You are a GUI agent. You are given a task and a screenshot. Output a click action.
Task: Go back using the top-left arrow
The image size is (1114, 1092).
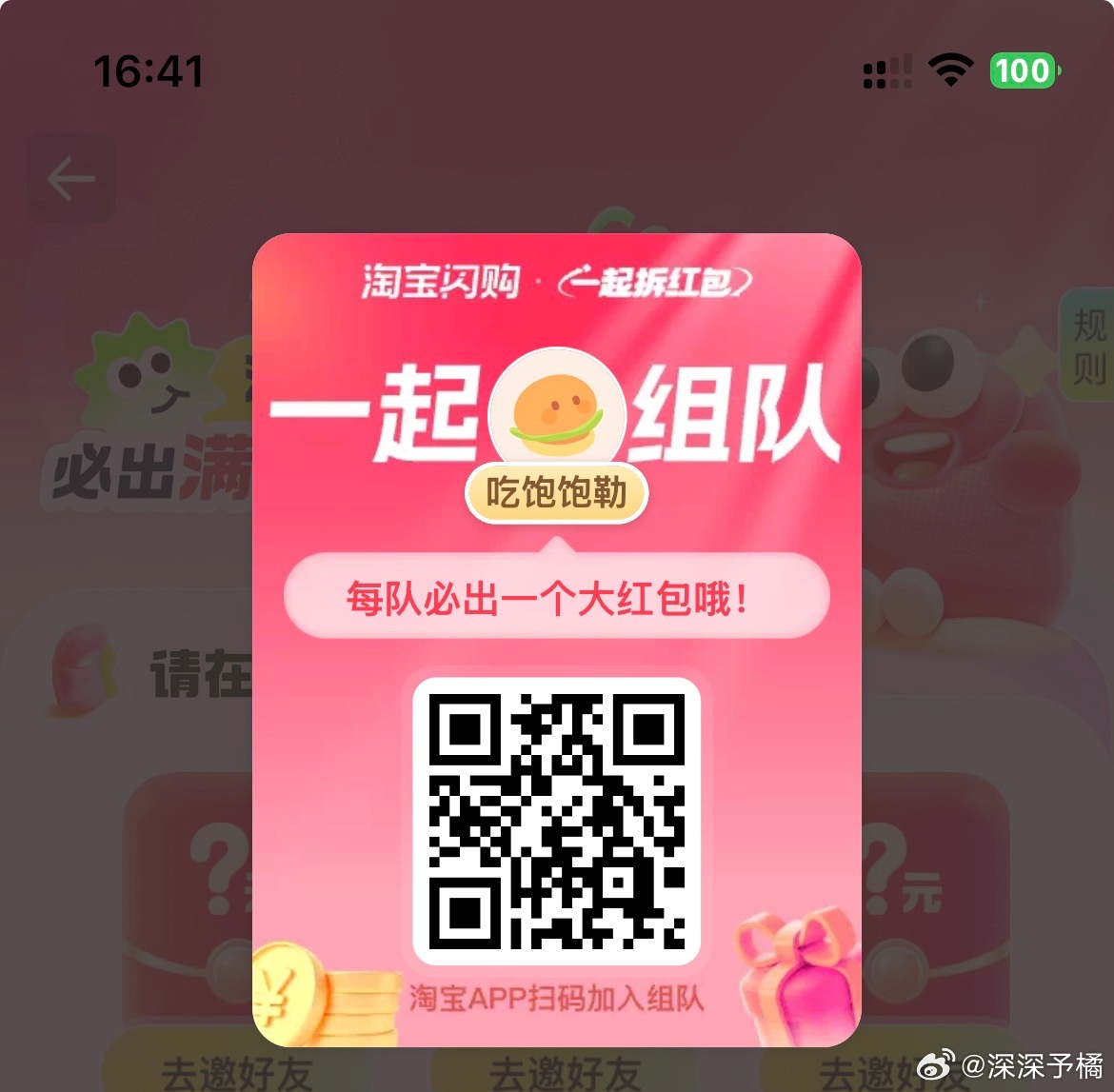pos(71,179)
